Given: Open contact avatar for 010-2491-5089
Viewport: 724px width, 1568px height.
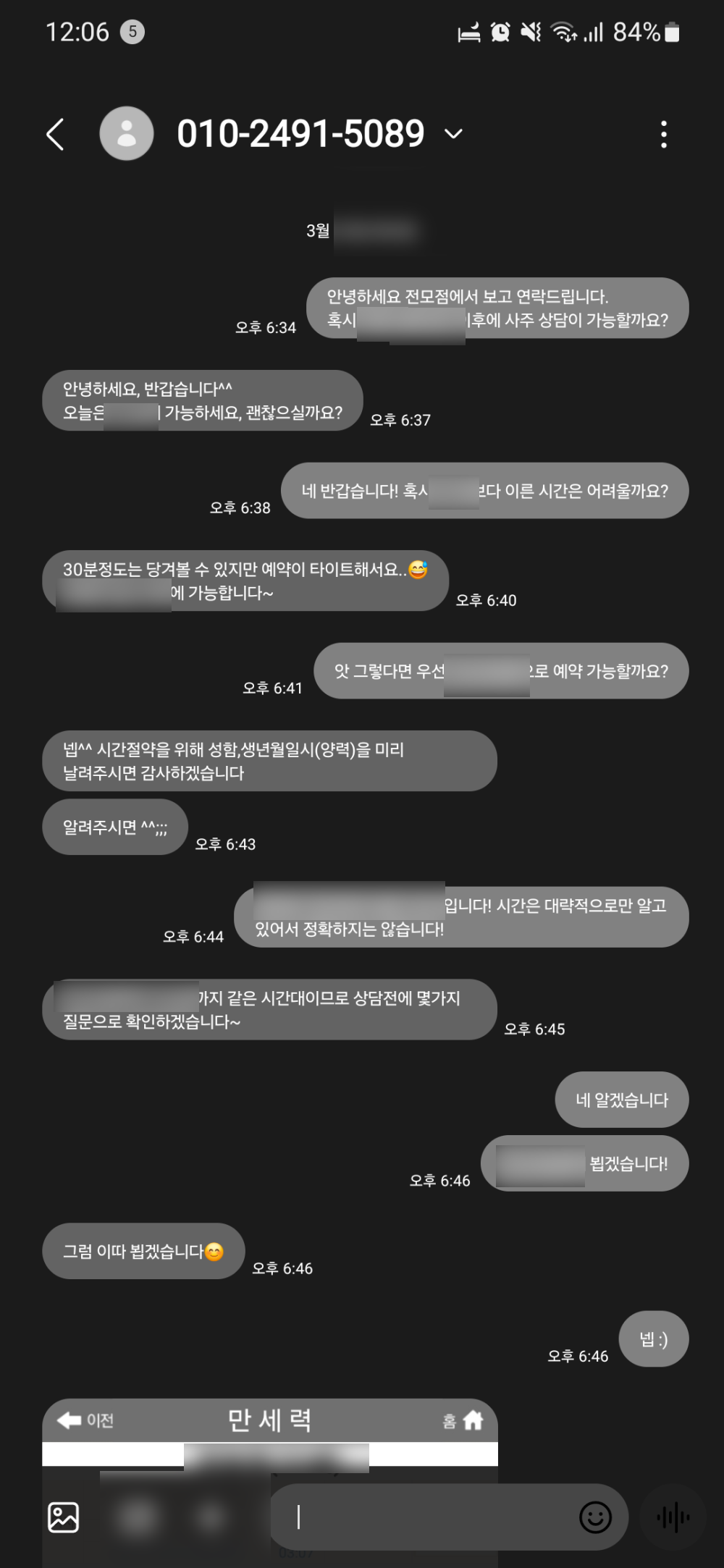Looking at the screenshot, I should coord(127,134).
